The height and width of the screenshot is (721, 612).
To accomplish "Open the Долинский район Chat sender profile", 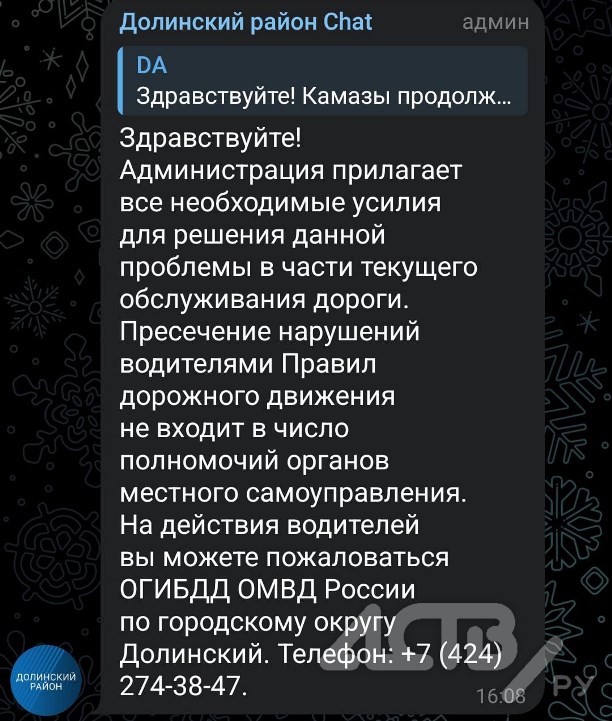I will (x=246, y=22).
